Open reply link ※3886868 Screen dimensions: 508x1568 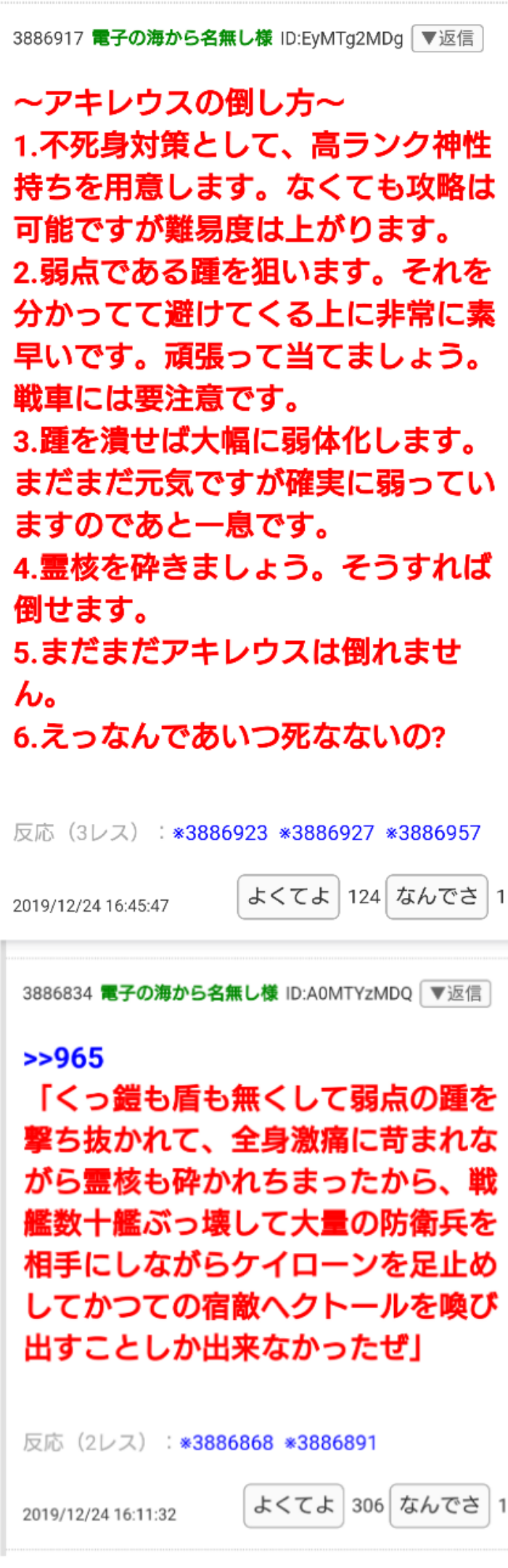point(226,1442)
